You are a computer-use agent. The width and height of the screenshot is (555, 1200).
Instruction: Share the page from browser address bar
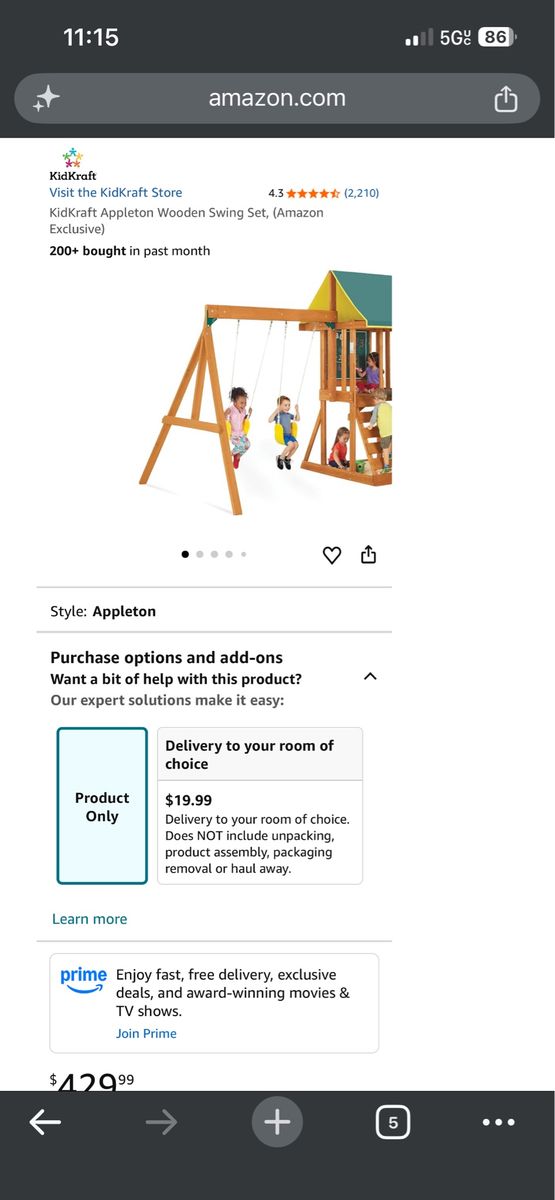[x=506, y=98]
